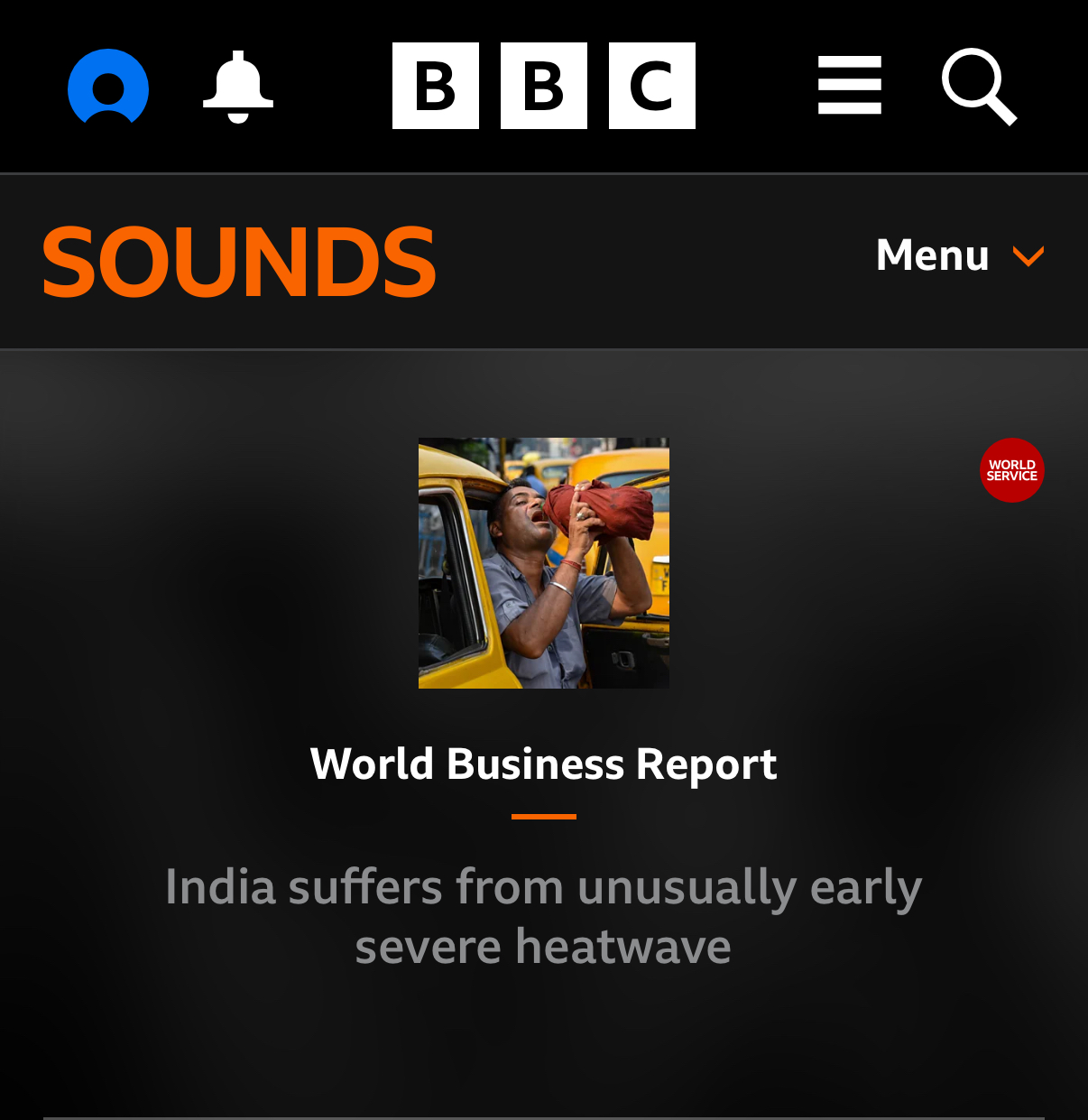Image resolution: width=1088 pixels, height=1120 pixels.
Task: Open the hamburger navigation menu
Action: (849, 86)
